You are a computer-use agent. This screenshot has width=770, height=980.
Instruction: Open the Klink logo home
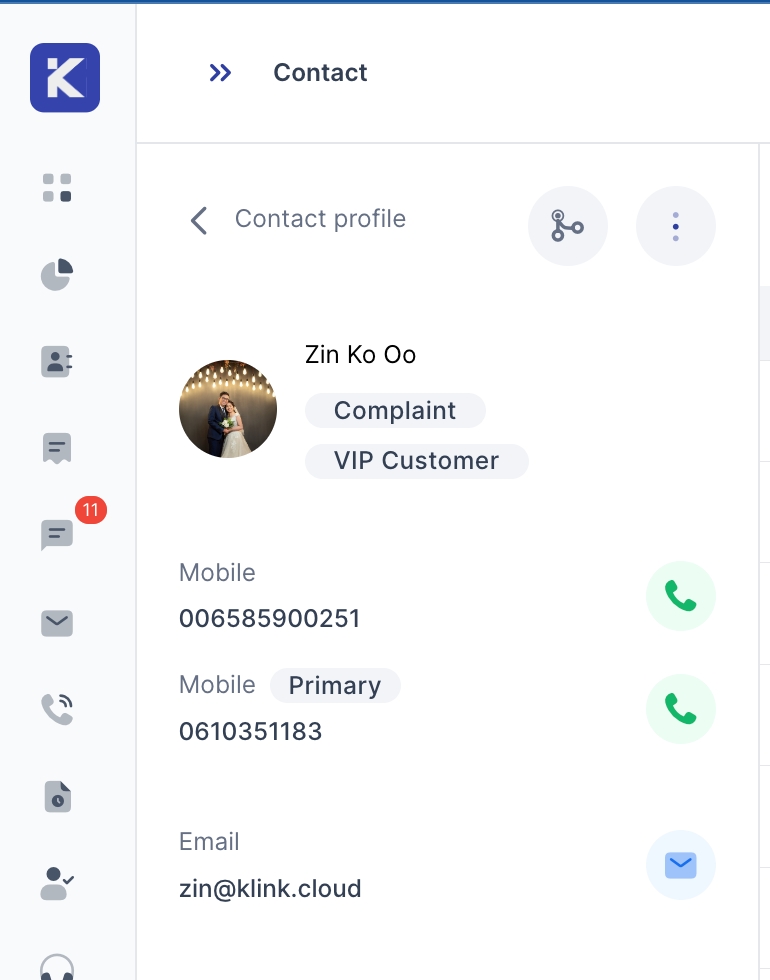pyautogui.click(x=65, y=78)
